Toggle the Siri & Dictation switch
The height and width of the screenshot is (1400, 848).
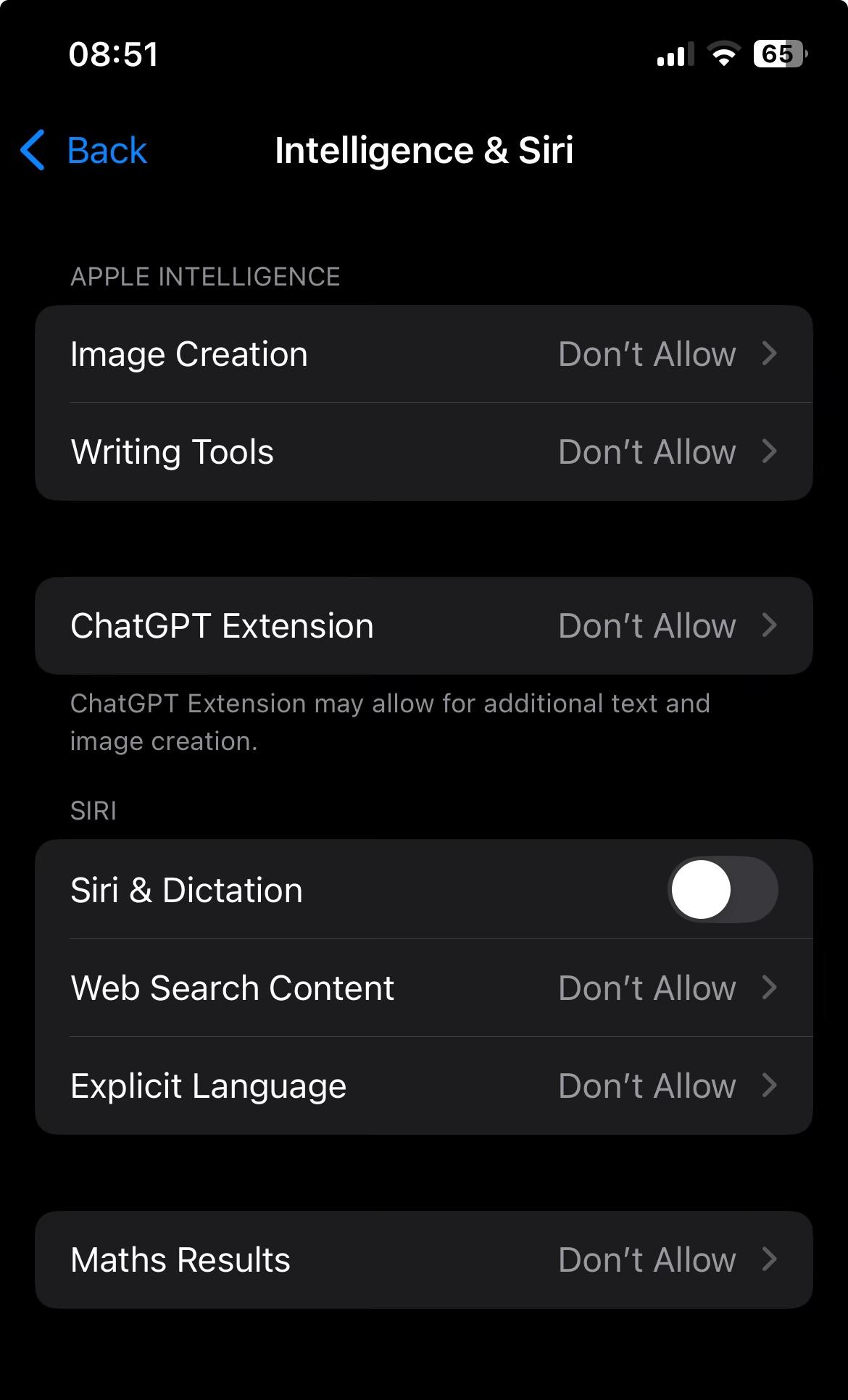(x=723, y=890)
